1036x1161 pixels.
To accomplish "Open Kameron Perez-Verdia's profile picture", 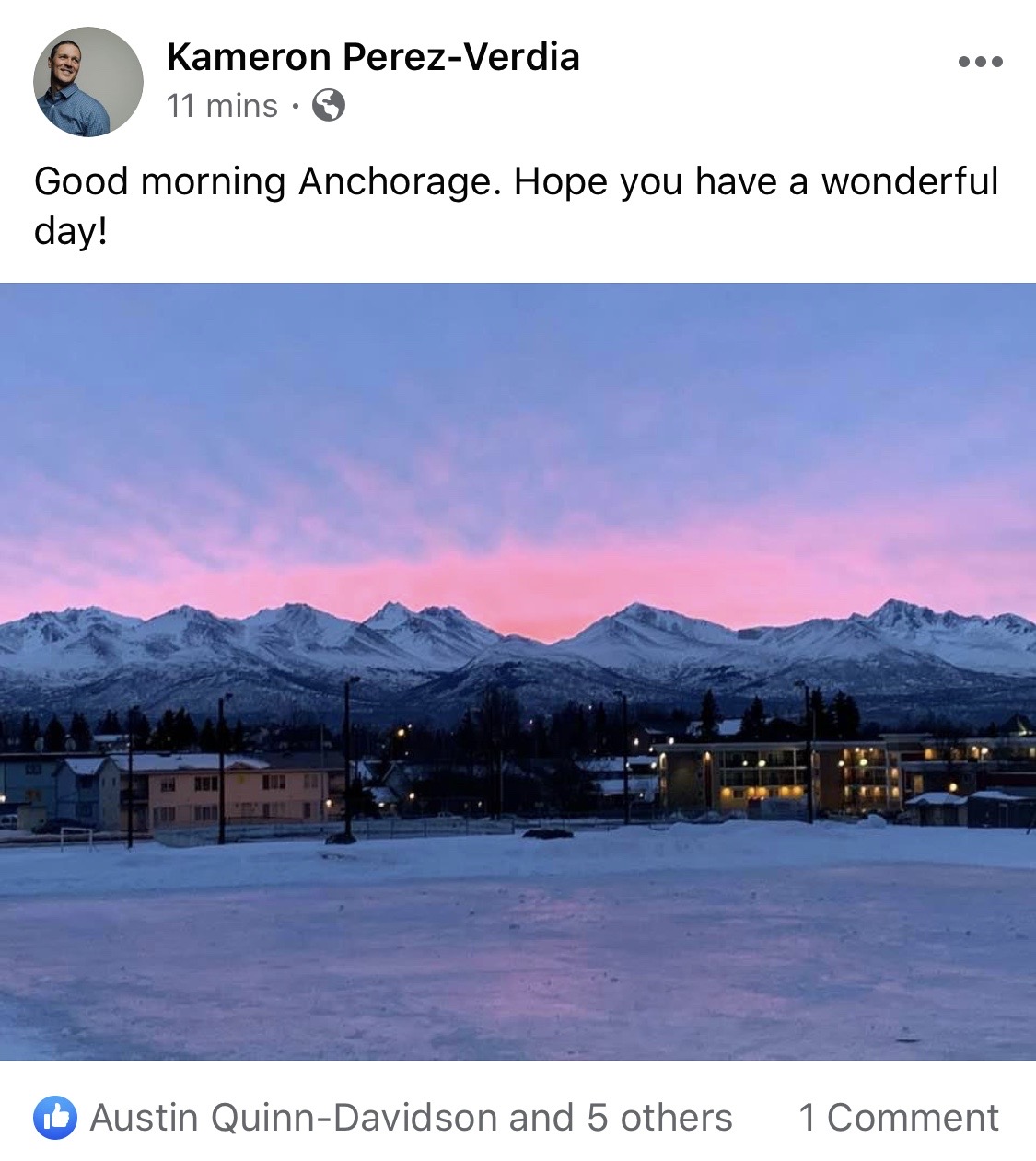I will [88, 82].
